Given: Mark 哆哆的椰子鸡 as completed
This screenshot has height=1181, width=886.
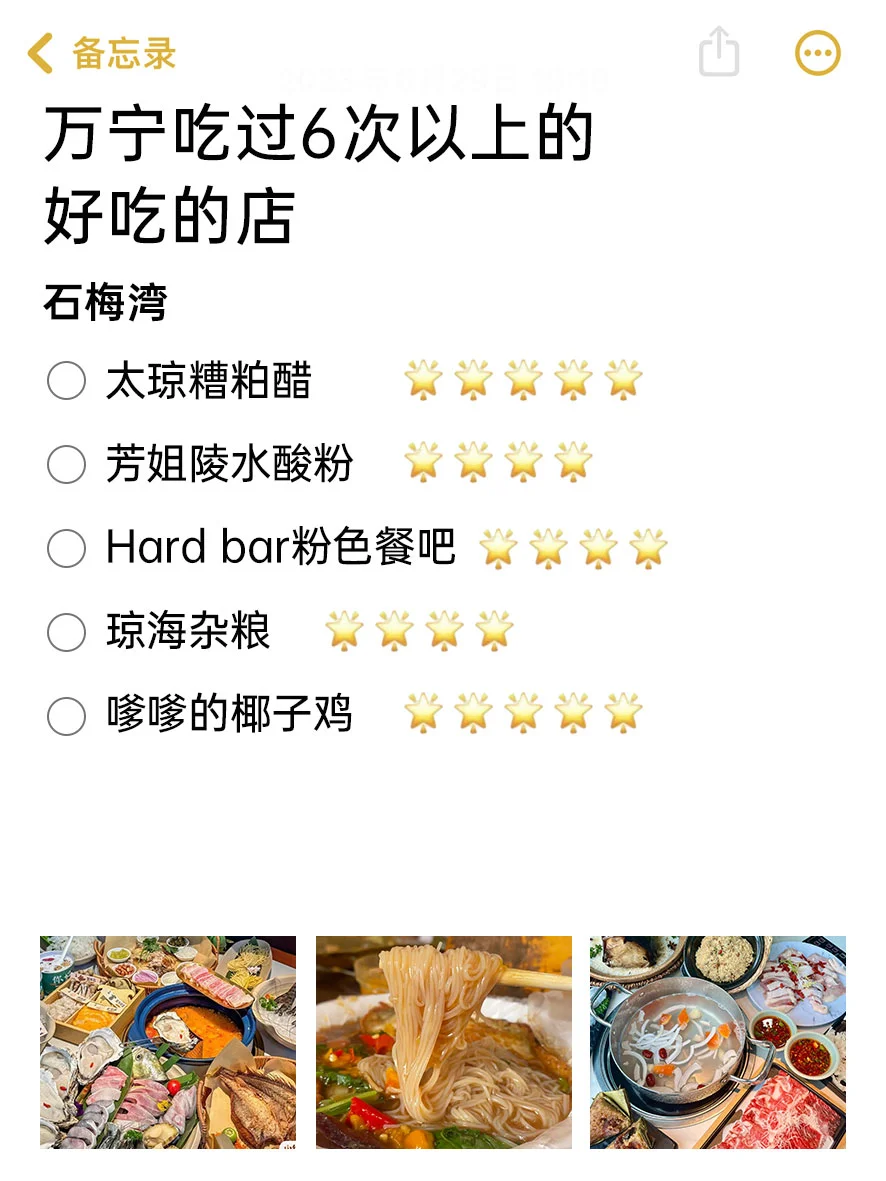Looking at the screenshot, I should 67,716.
